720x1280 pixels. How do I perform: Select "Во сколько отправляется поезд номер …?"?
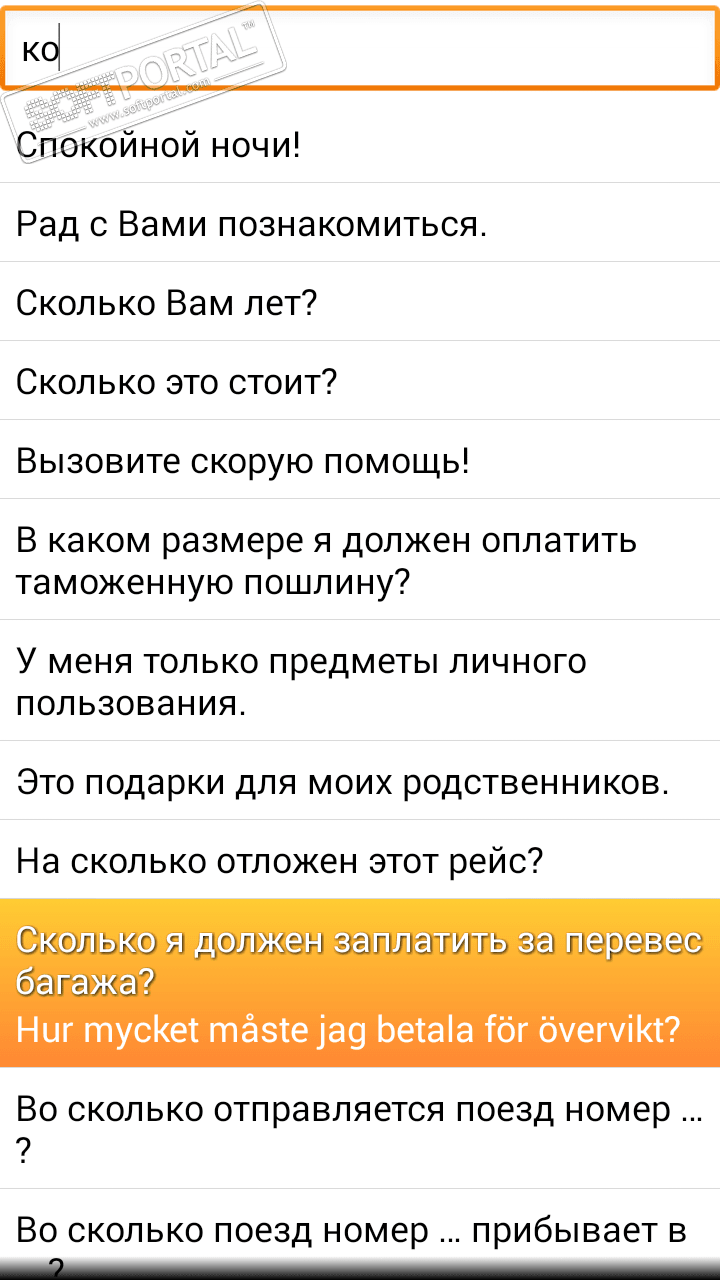(360, 1129)
